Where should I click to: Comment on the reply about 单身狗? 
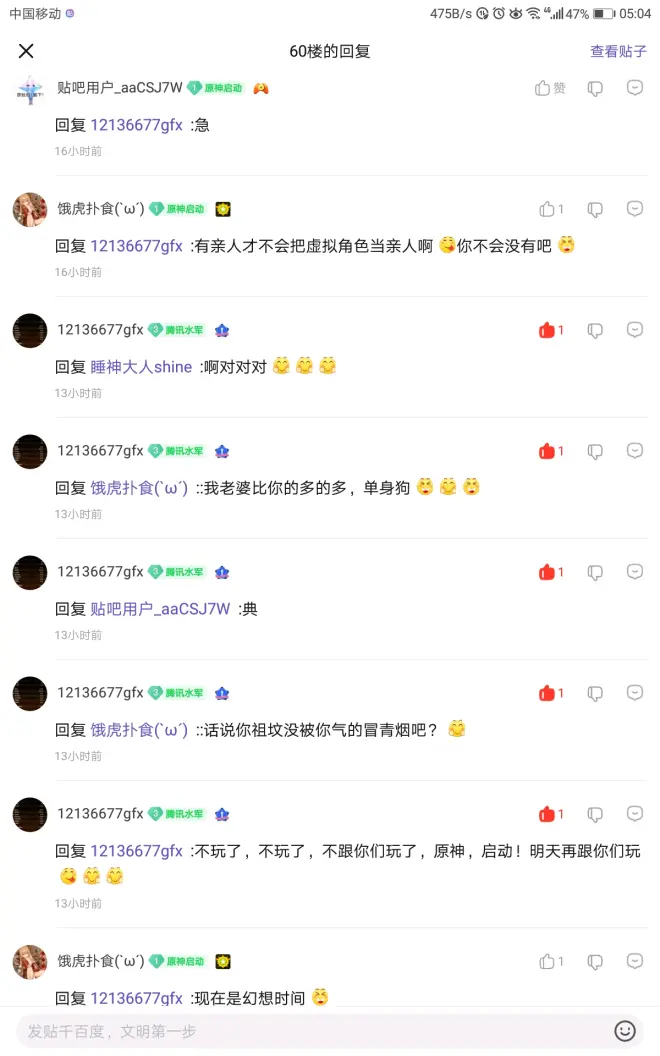click(634, 451)
